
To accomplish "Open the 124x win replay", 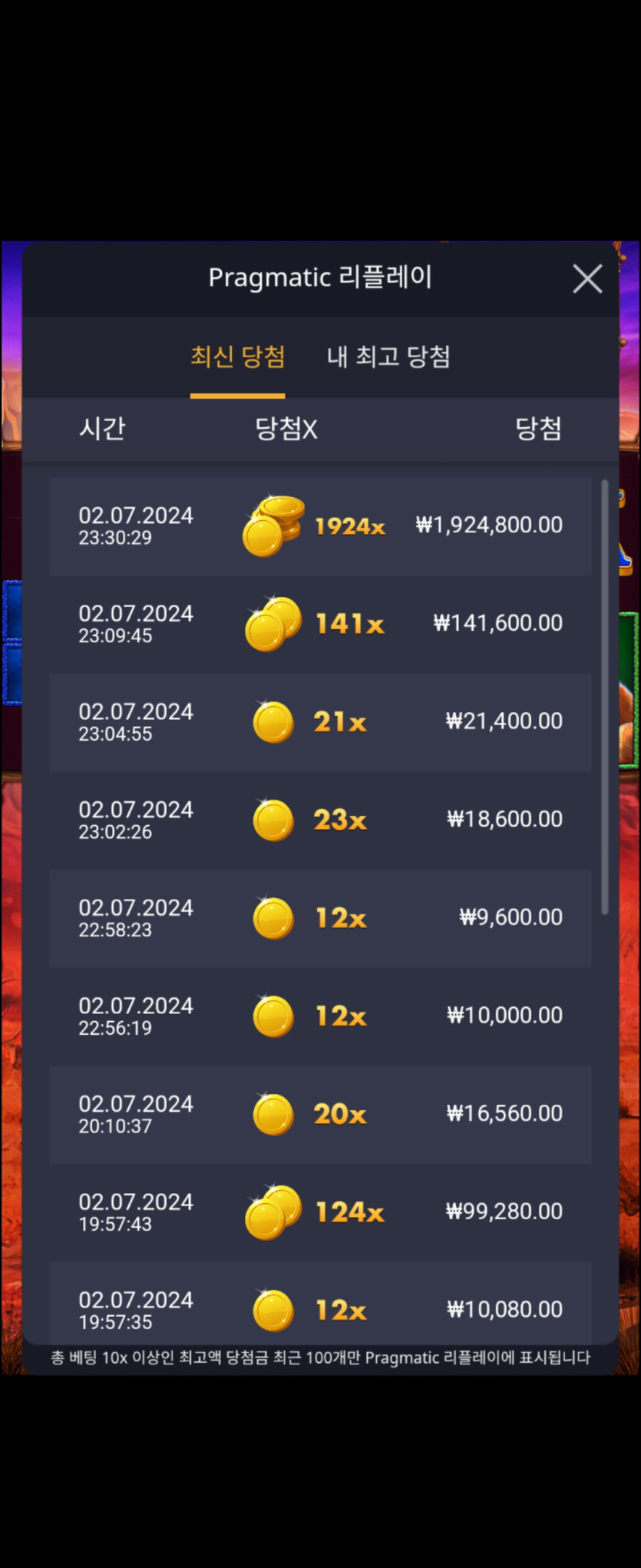I will click(320, 1212).
